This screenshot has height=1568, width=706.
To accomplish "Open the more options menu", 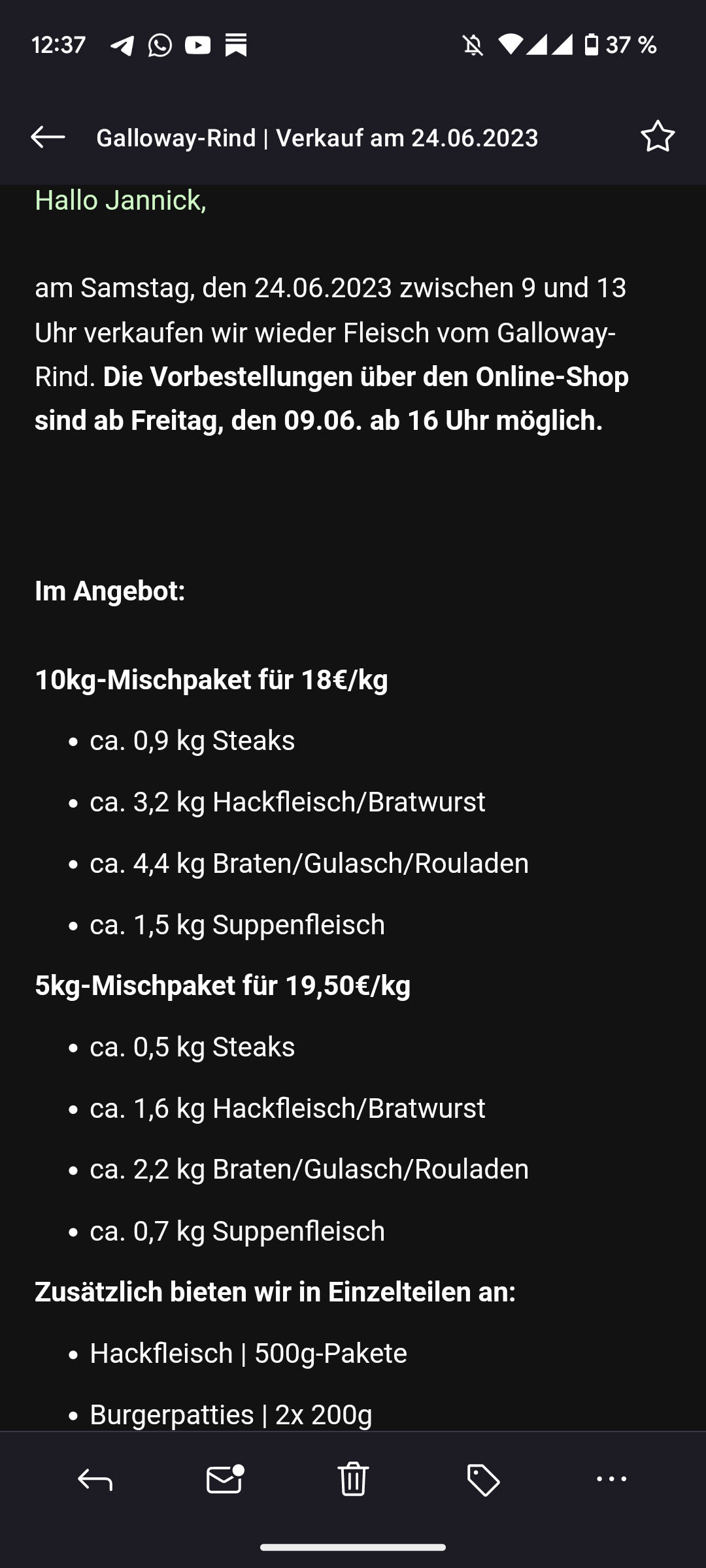I will click(x=611, y=1480).
